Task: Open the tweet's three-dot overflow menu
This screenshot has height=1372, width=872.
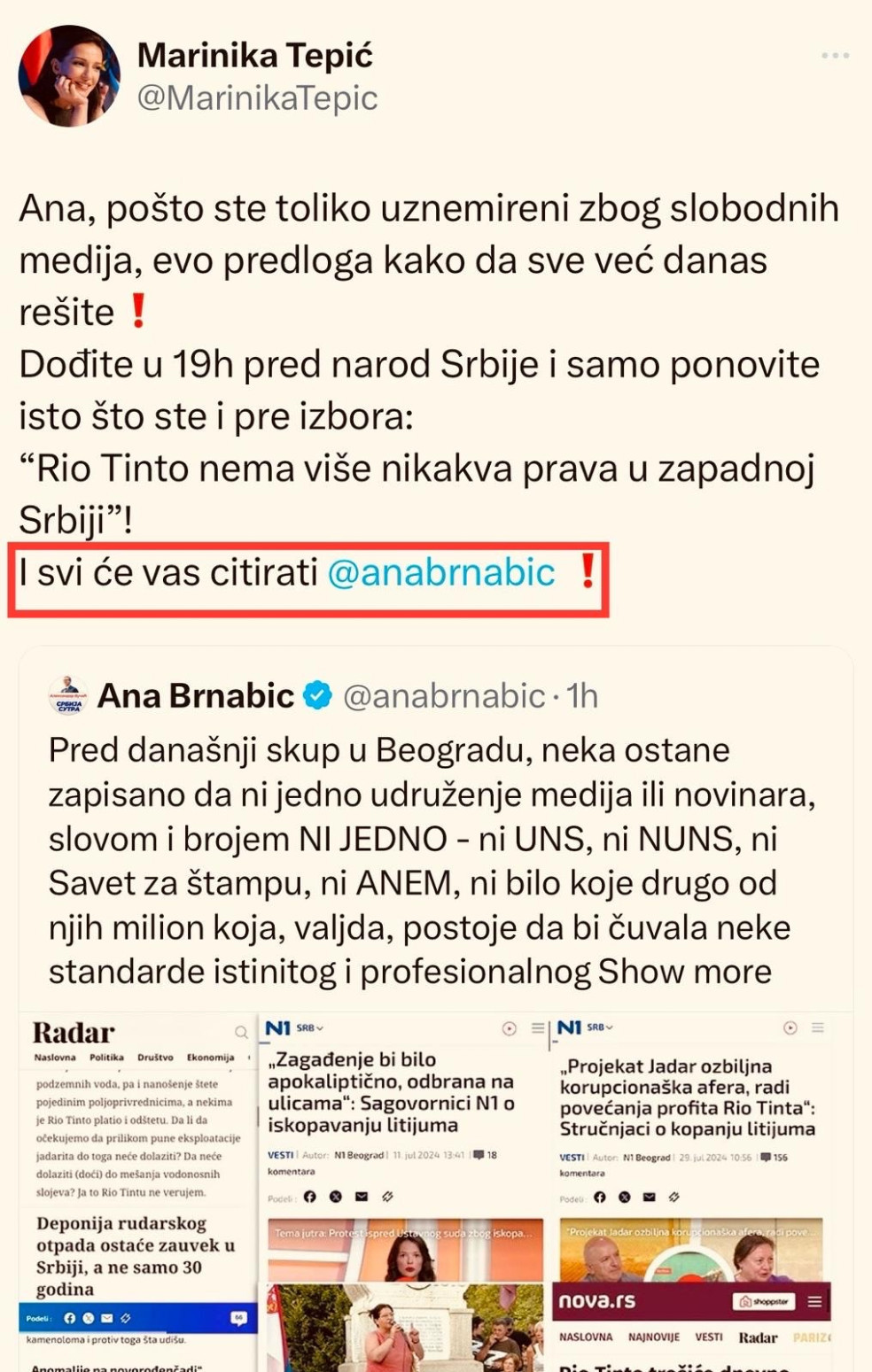Action: 835,56
